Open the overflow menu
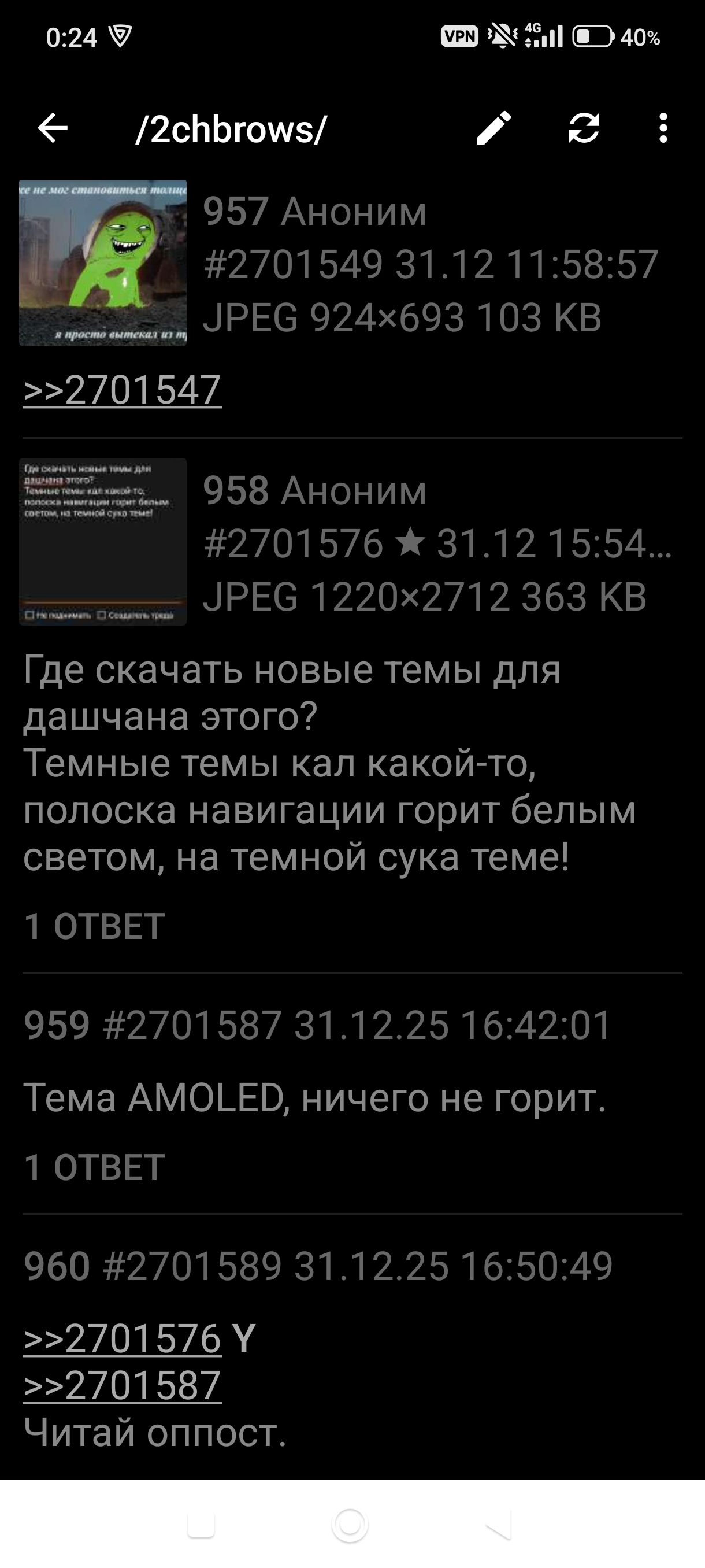 (x=663, y=128)
